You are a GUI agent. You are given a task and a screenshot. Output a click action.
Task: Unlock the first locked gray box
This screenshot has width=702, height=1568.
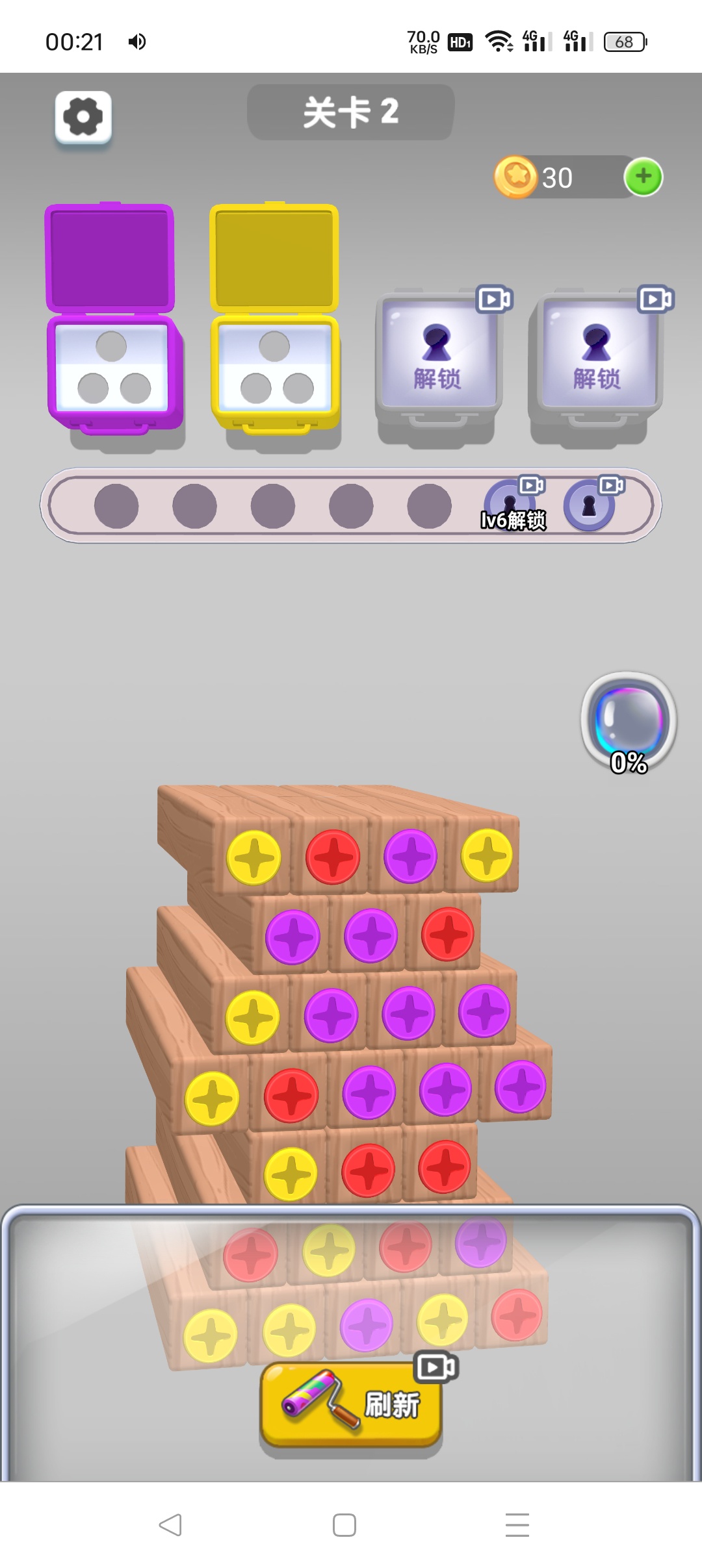pyautogui.click(x=437, y=357)
